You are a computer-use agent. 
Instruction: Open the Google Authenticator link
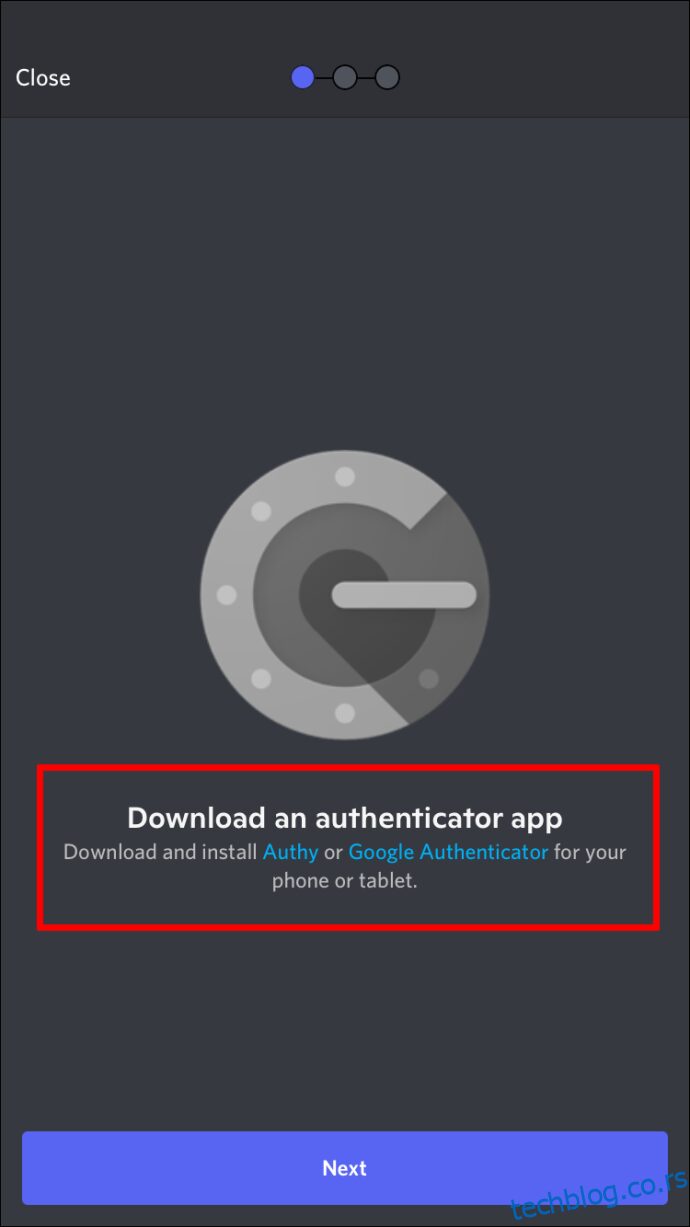pyautogui.click(x=448, y=852)
